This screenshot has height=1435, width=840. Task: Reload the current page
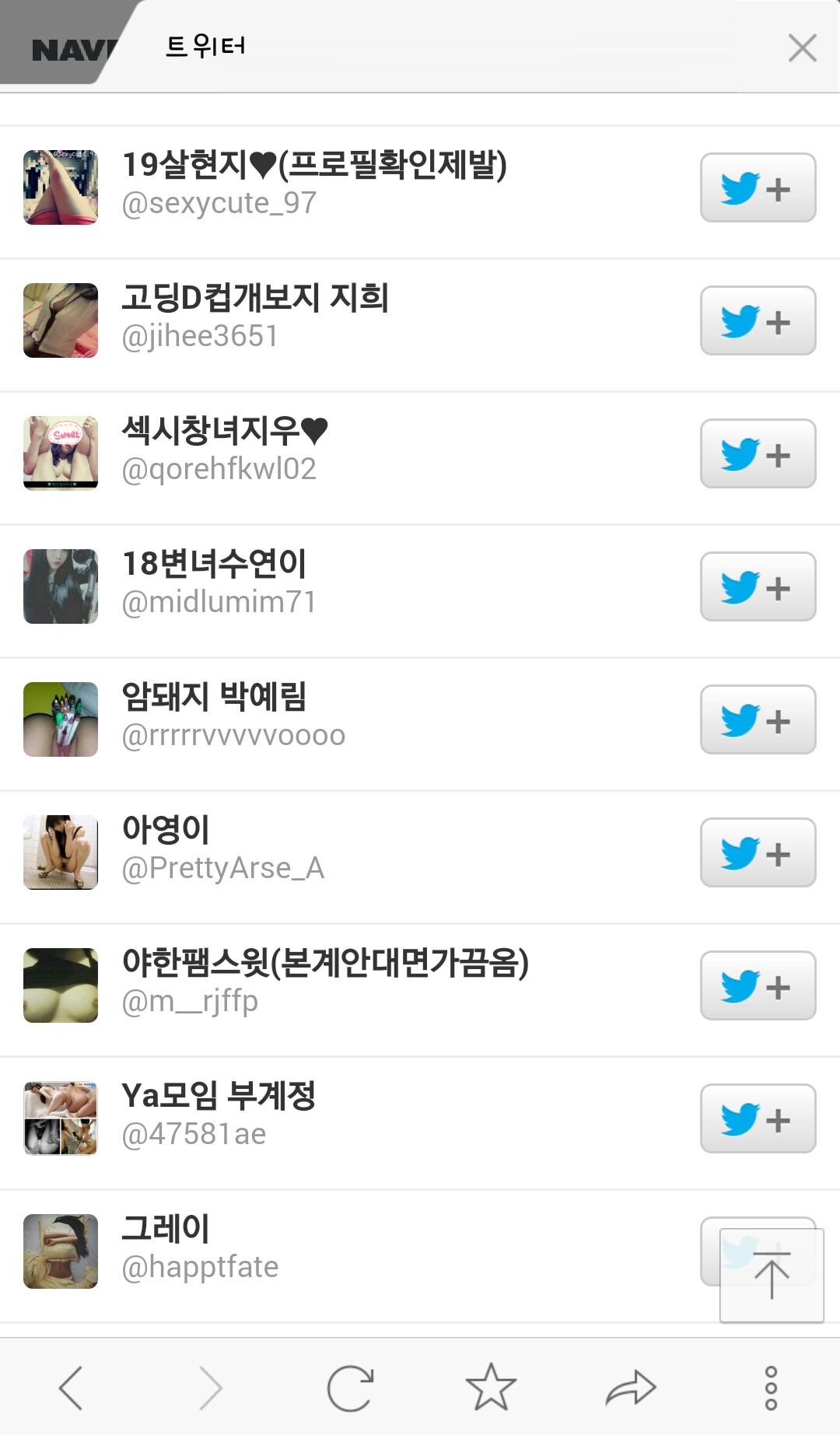pos(350,1388)
